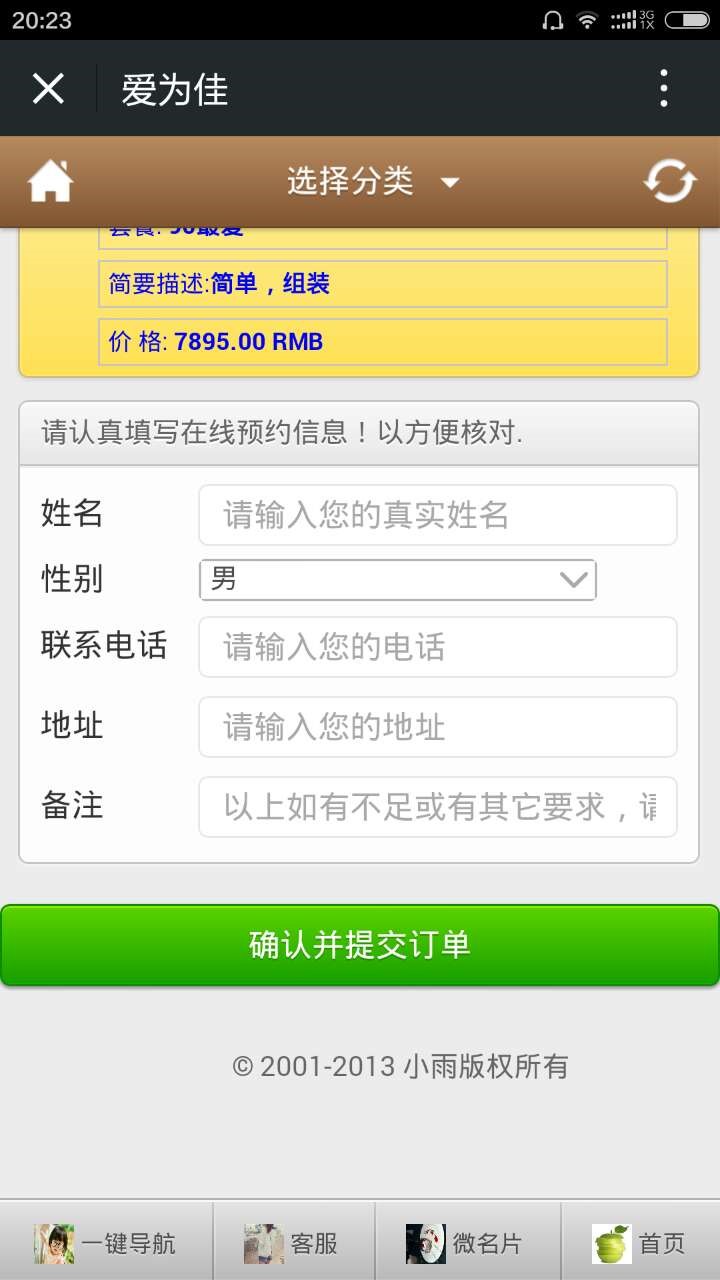Screen dimensions: 720x1280
Task: Tap the refresh icon on the toolbar
Action: [672, 180]
